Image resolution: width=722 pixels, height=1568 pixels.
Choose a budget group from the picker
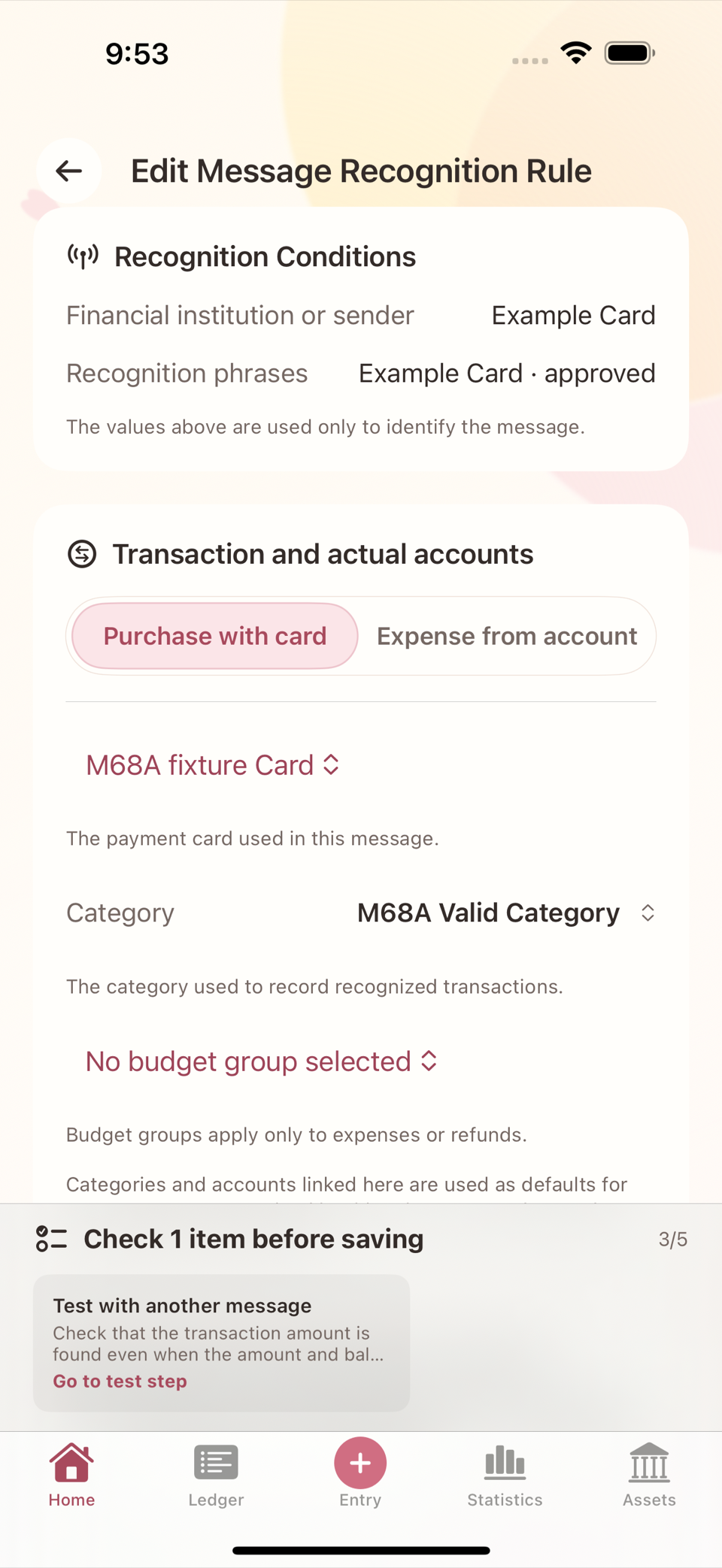[x=261, y=1061]
